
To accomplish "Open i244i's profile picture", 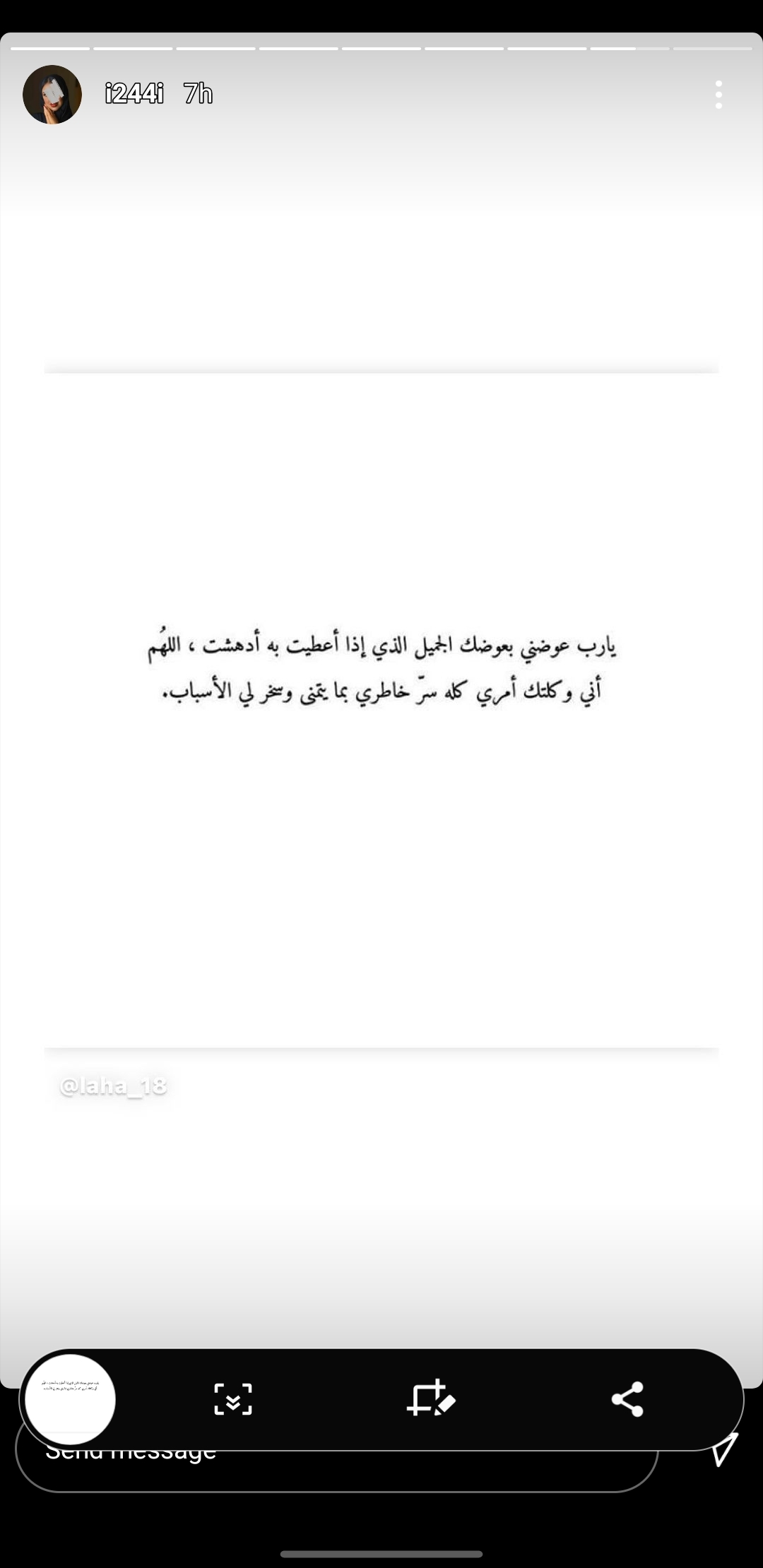I will tap(52, 95).
